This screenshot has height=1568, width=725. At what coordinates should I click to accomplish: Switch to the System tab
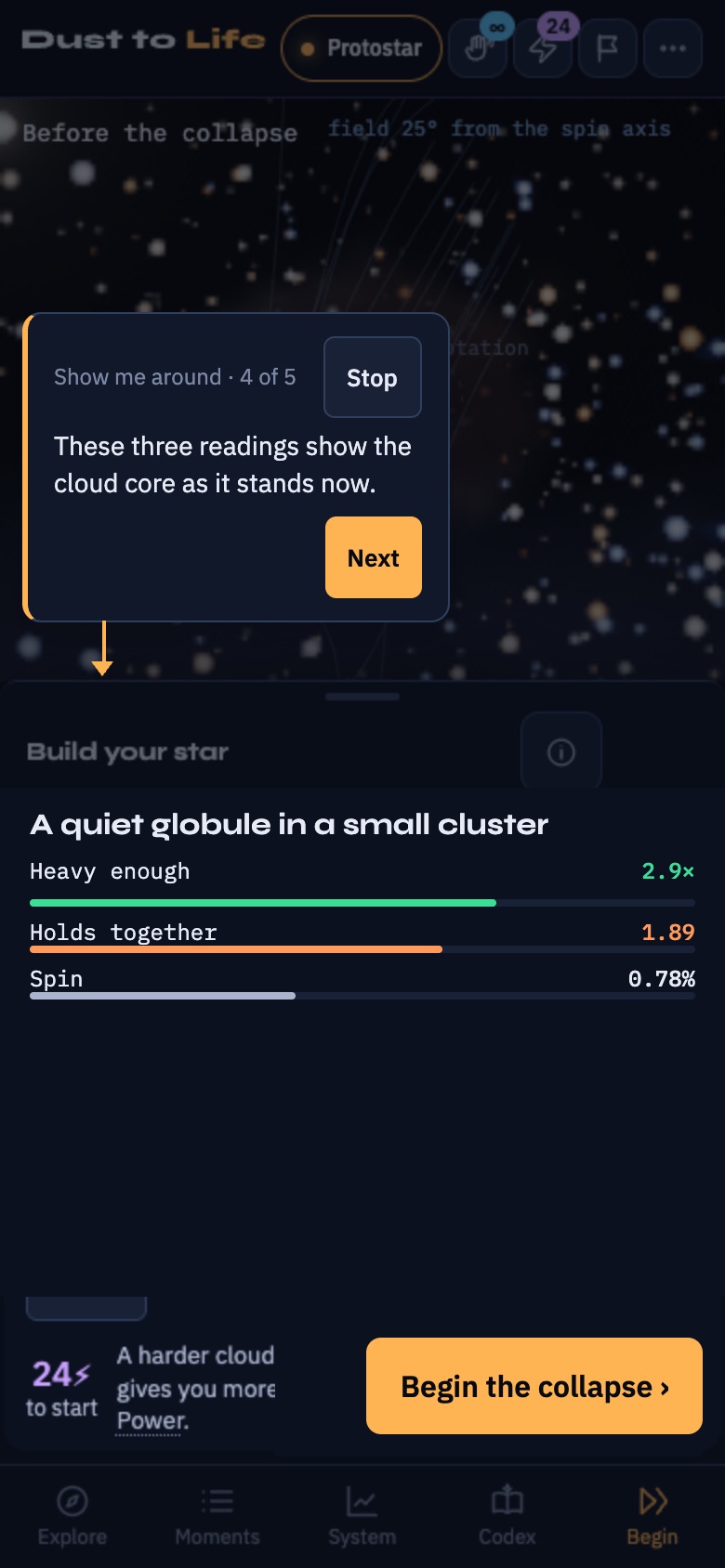(362, 1516)
